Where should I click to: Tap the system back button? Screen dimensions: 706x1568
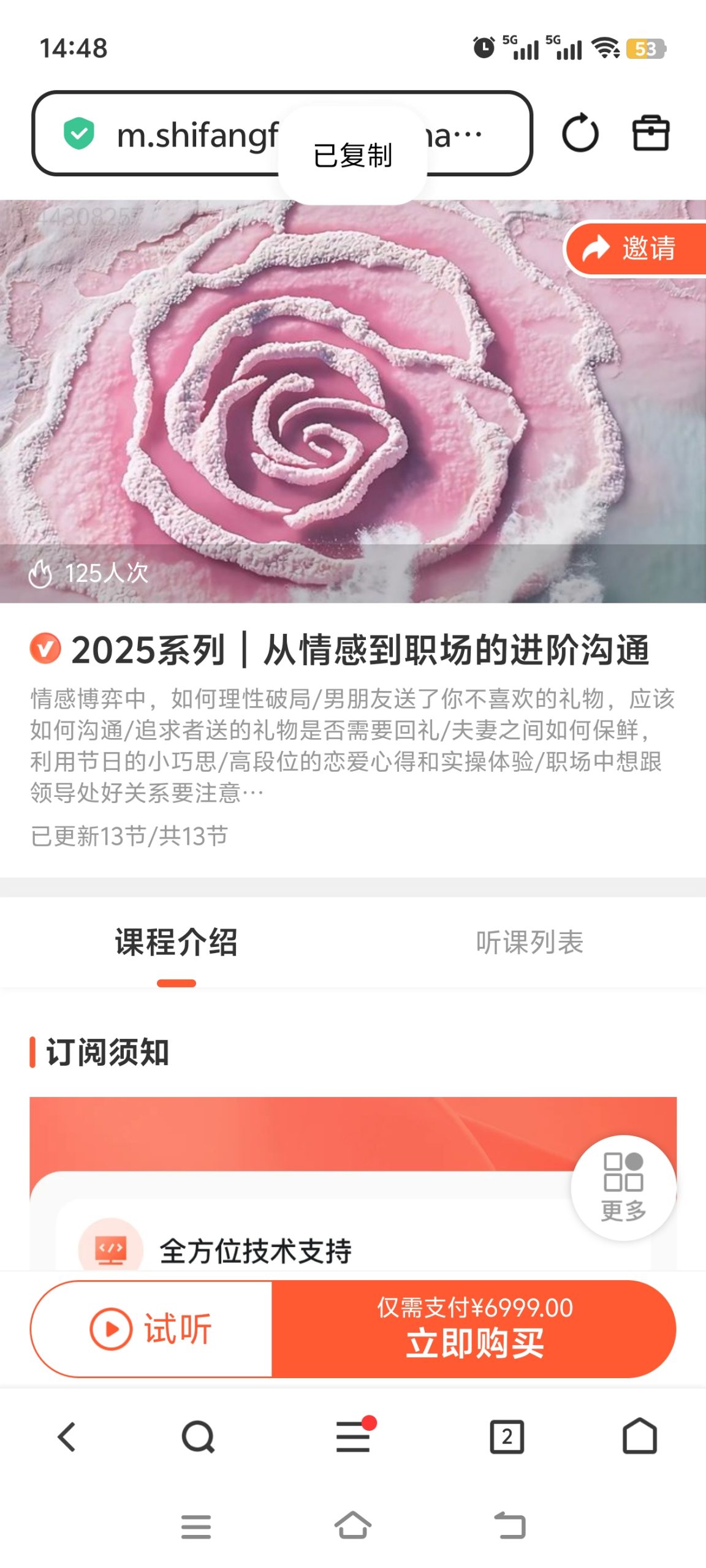point(510,1525)
